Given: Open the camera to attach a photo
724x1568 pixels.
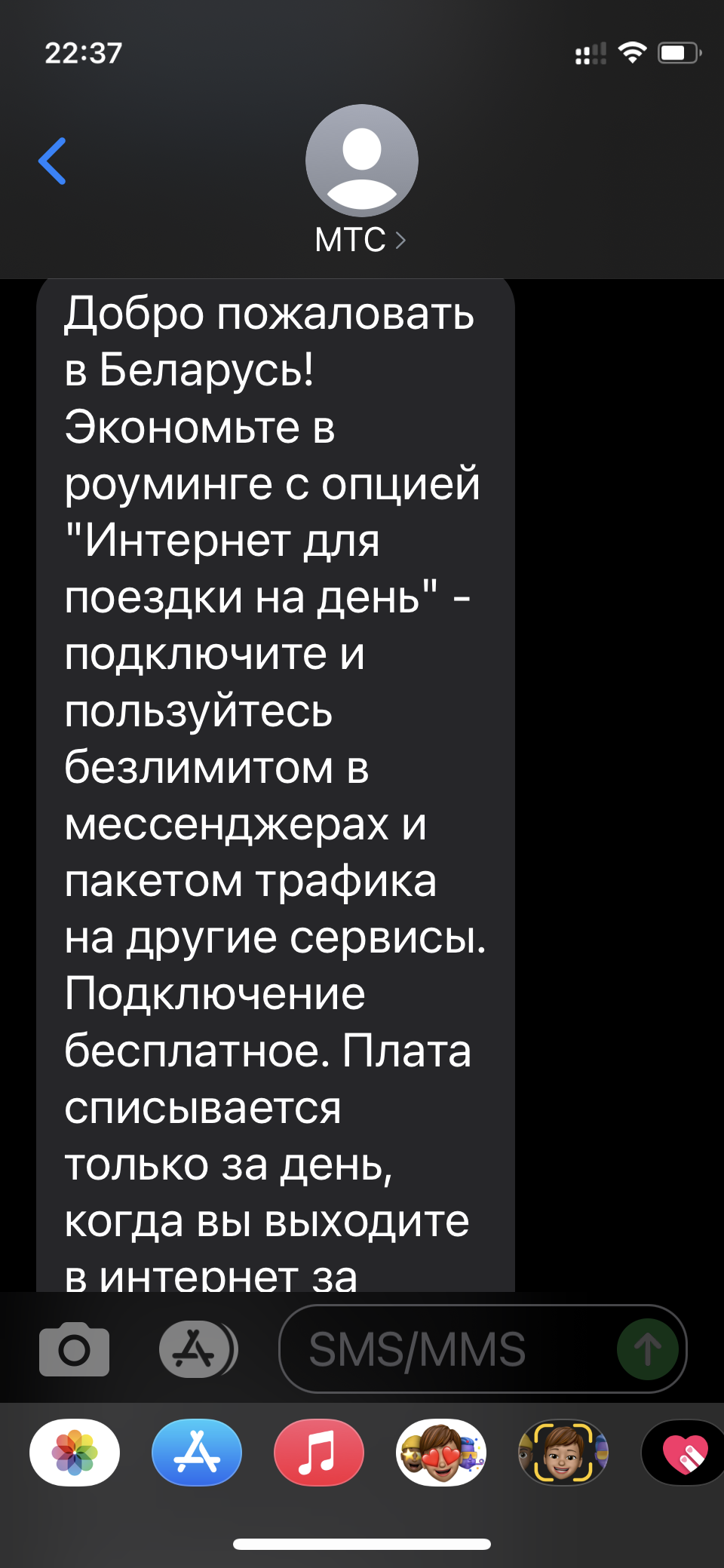Looking at the screenshot, I should click(x=74, y=1349).
